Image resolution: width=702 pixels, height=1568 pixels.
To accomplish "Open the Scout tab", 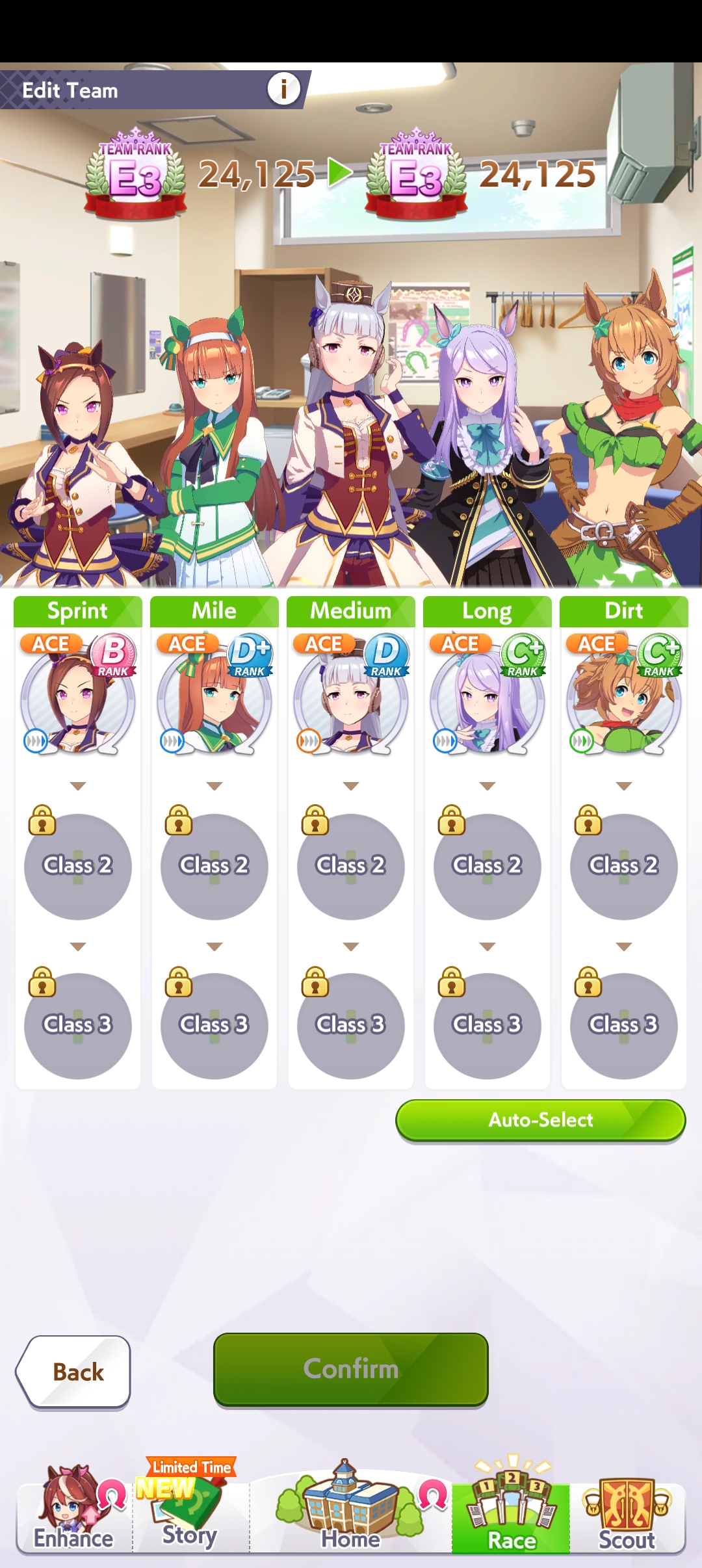I will pos(627,1515).
